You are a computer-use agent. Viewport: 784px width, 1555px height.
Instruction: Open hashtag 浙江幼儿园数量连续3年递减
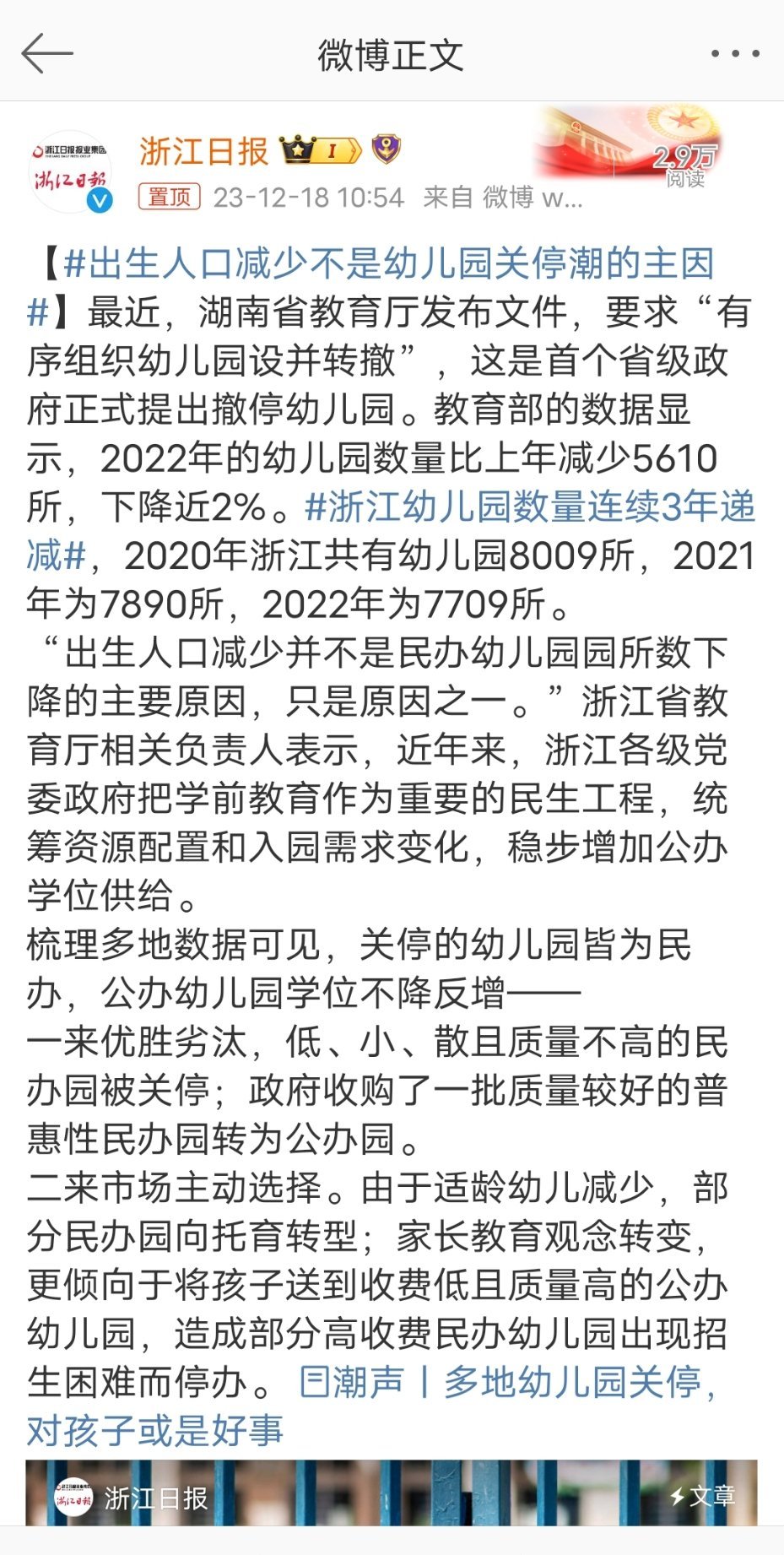(392, 530)
